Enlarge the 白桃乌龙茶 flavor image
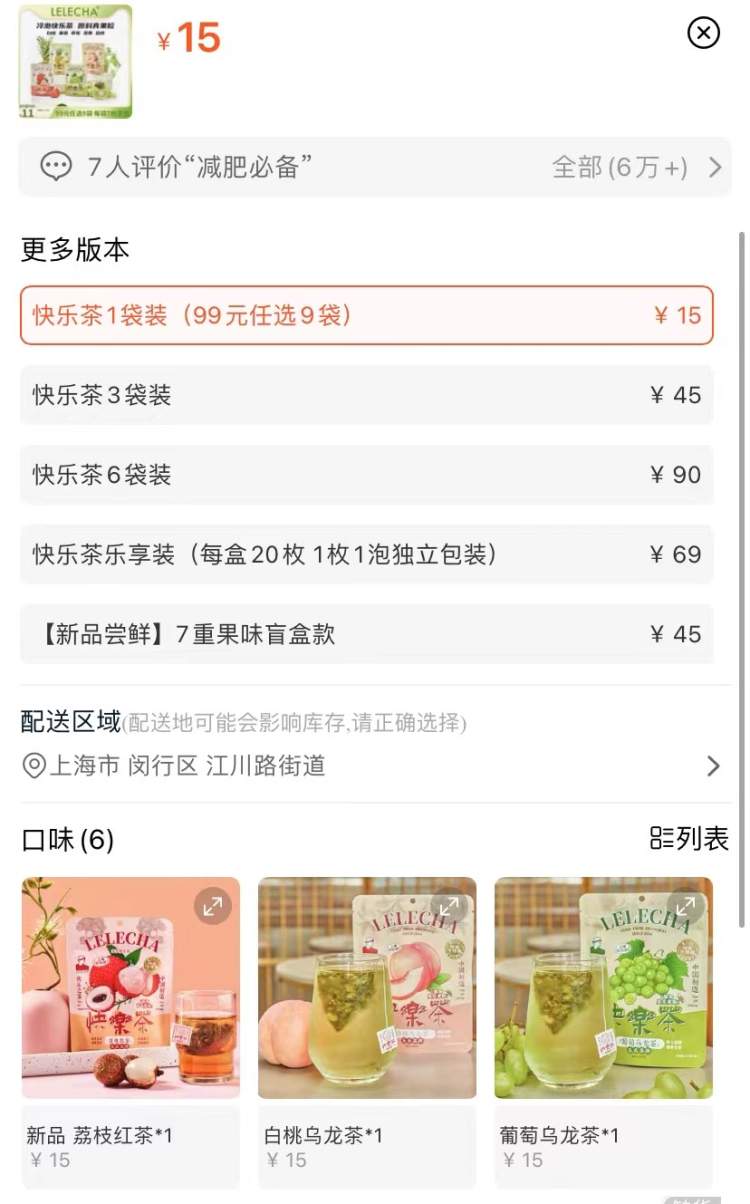Image resolution: width=750 pixels, height=1204 pixels. point(449,907)
